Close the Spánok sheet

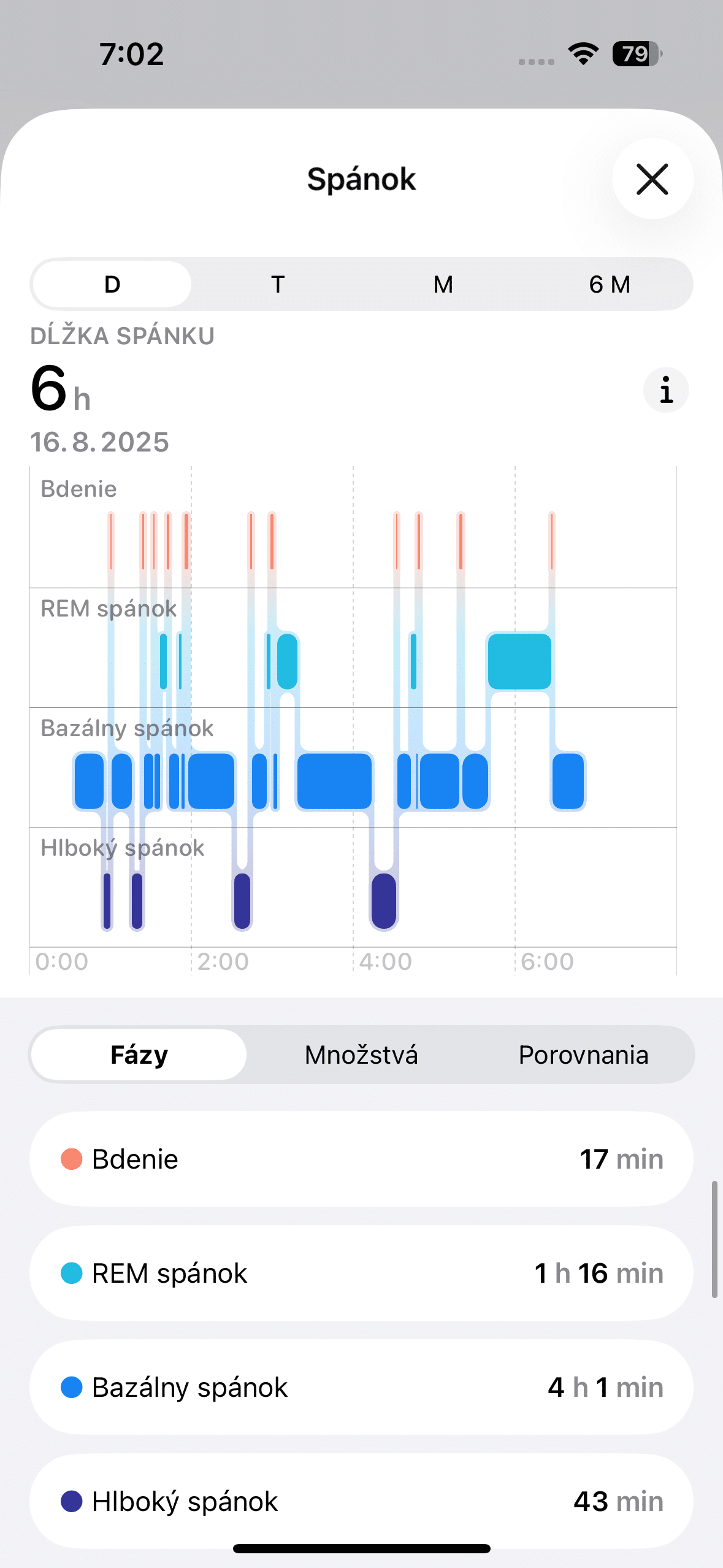[652, 179]
